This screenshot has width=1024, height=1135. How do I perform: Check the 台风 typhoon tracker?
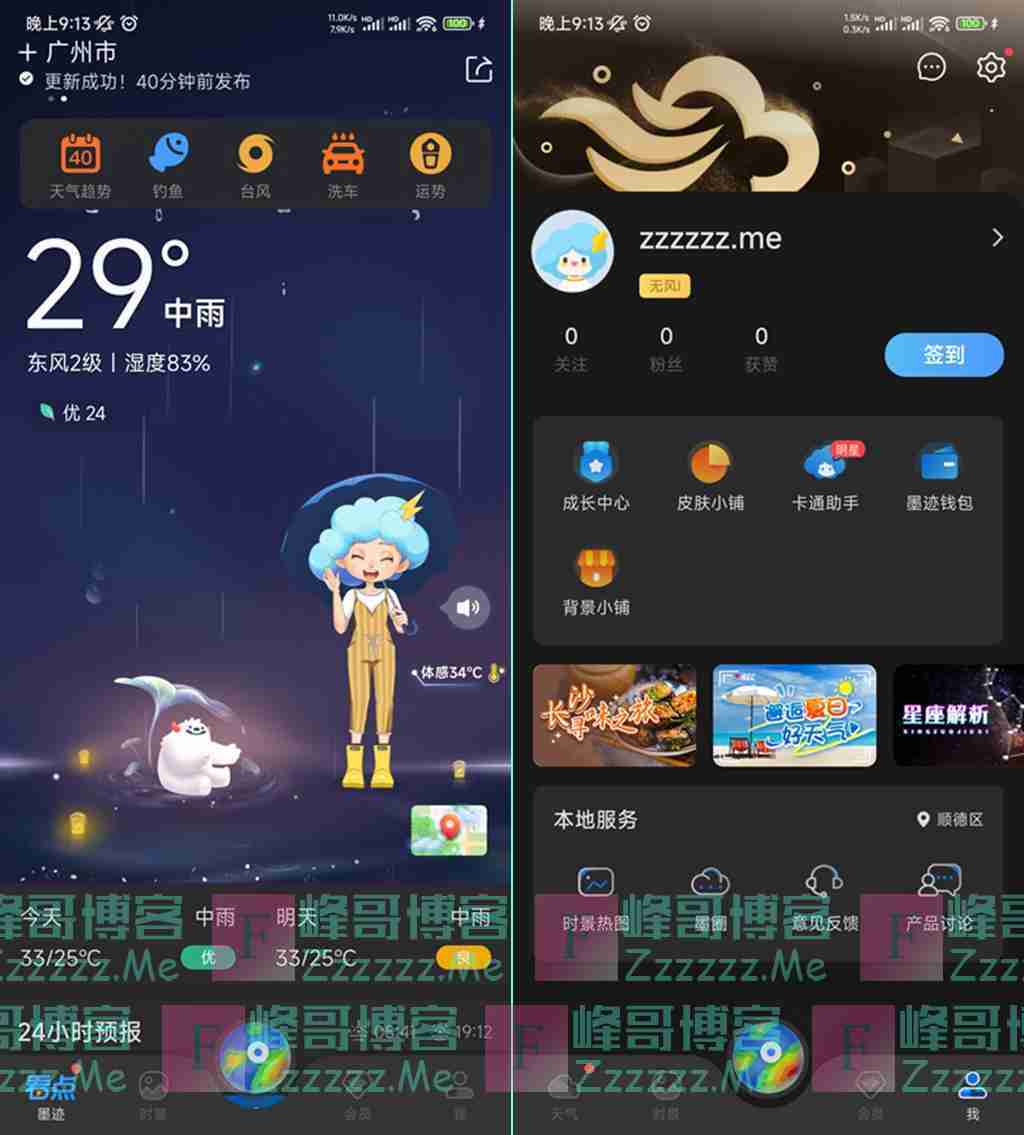(255, 165)
